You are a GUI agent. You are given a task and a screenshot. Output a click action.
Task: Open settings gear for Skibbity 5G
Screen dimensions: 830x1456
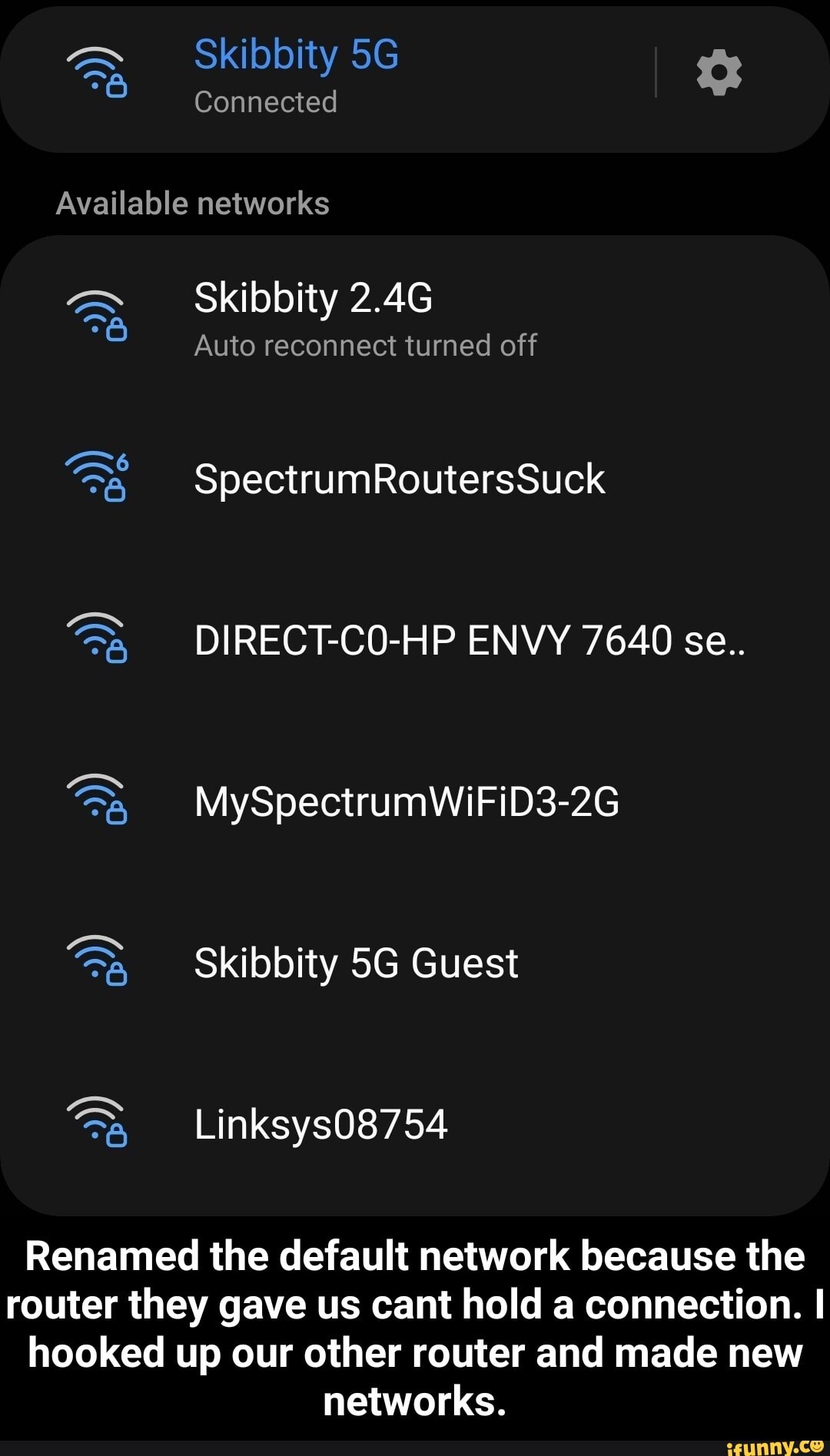coord(719,72)
